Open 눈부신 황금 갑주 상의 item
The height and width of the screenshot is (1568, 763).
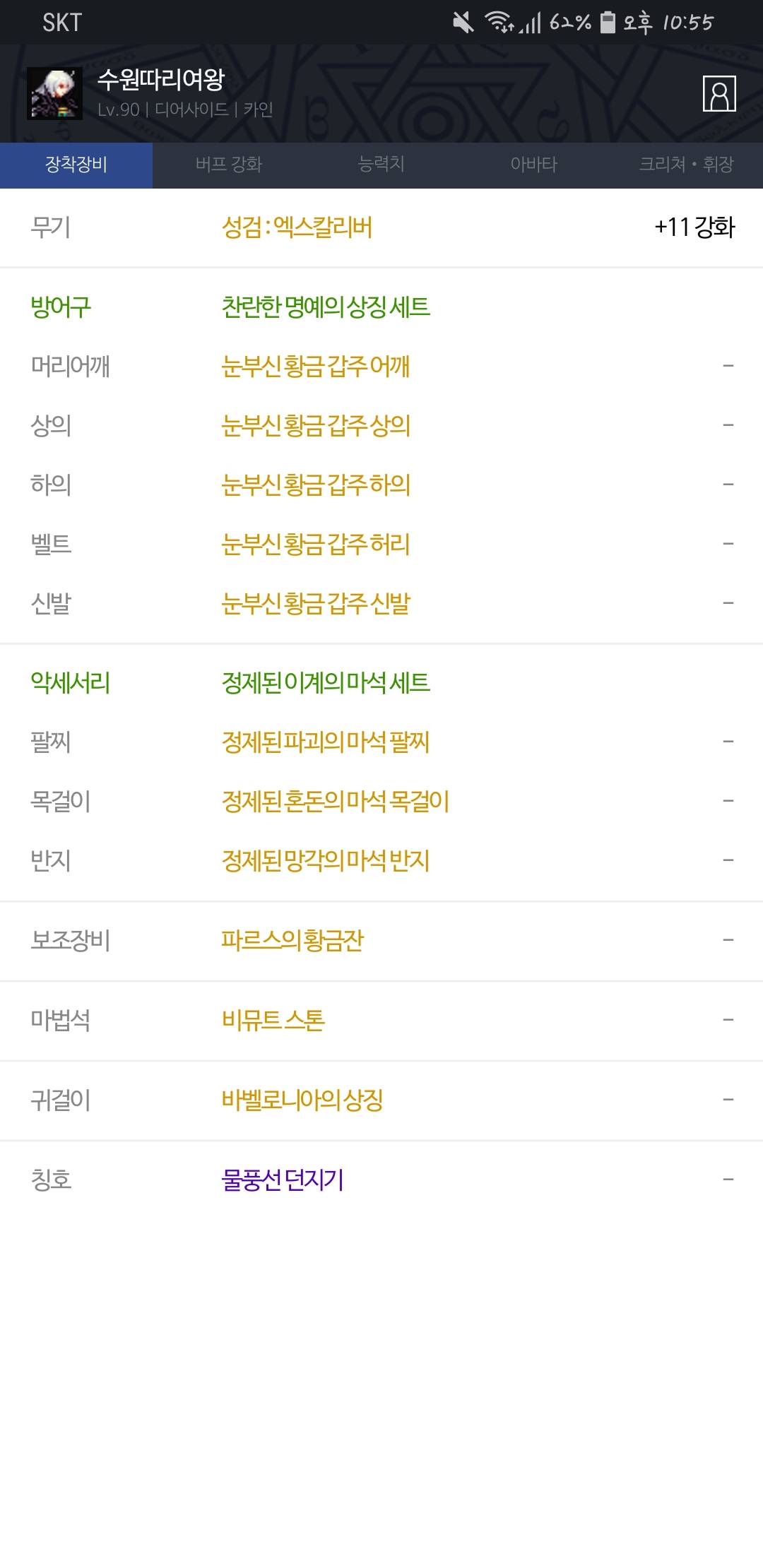(x=381, y=425)
